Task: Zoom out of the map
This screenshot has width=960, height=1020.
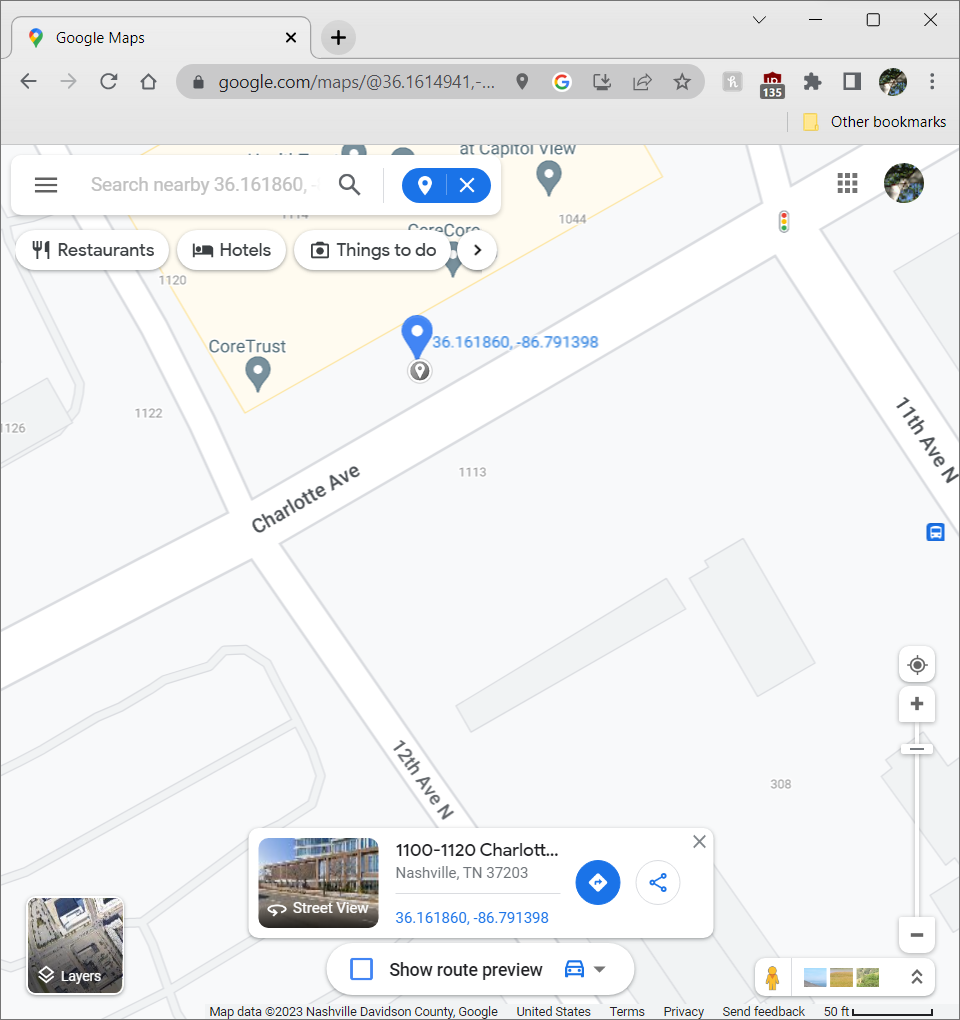Action: pyautogui.click(x=916, y=936)
